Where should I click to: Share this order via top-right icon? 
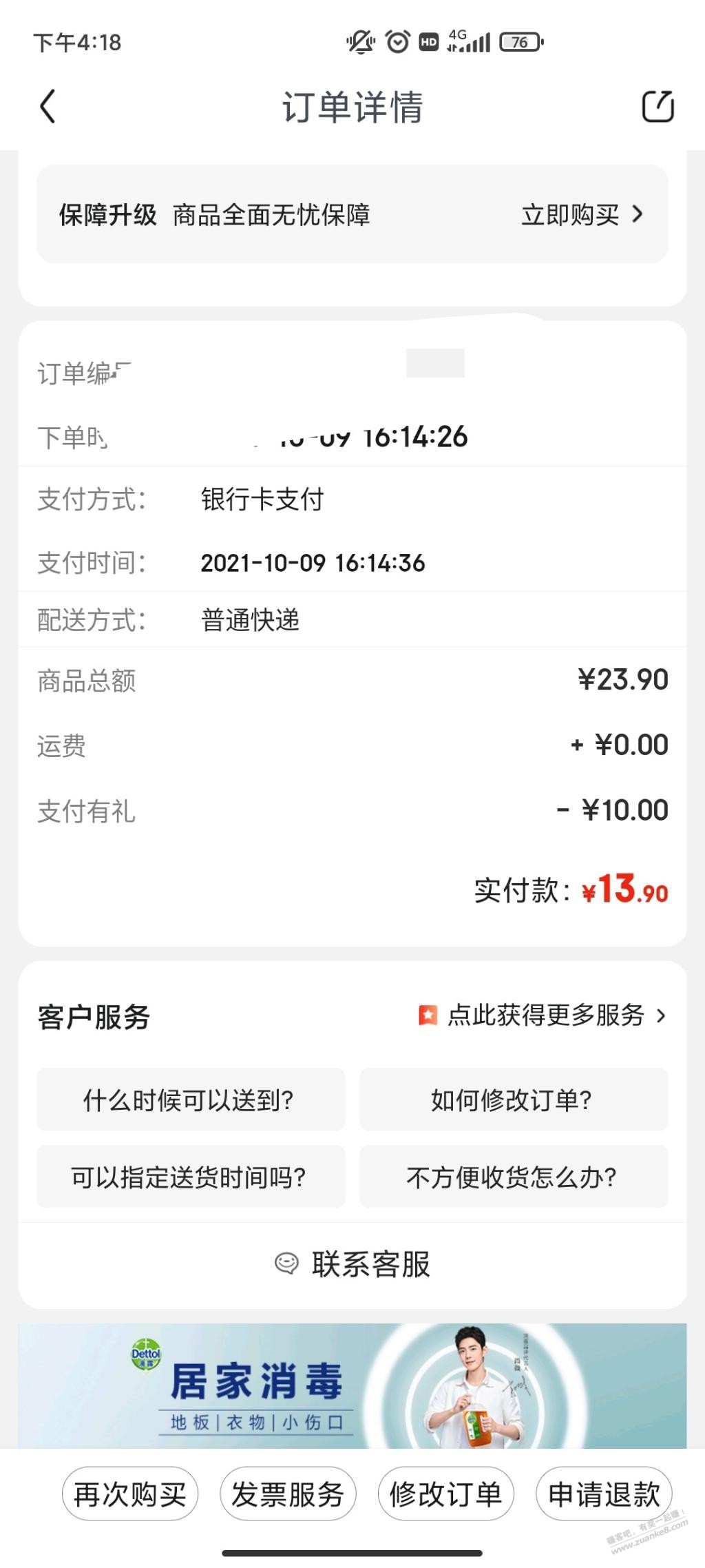(657, 107)
